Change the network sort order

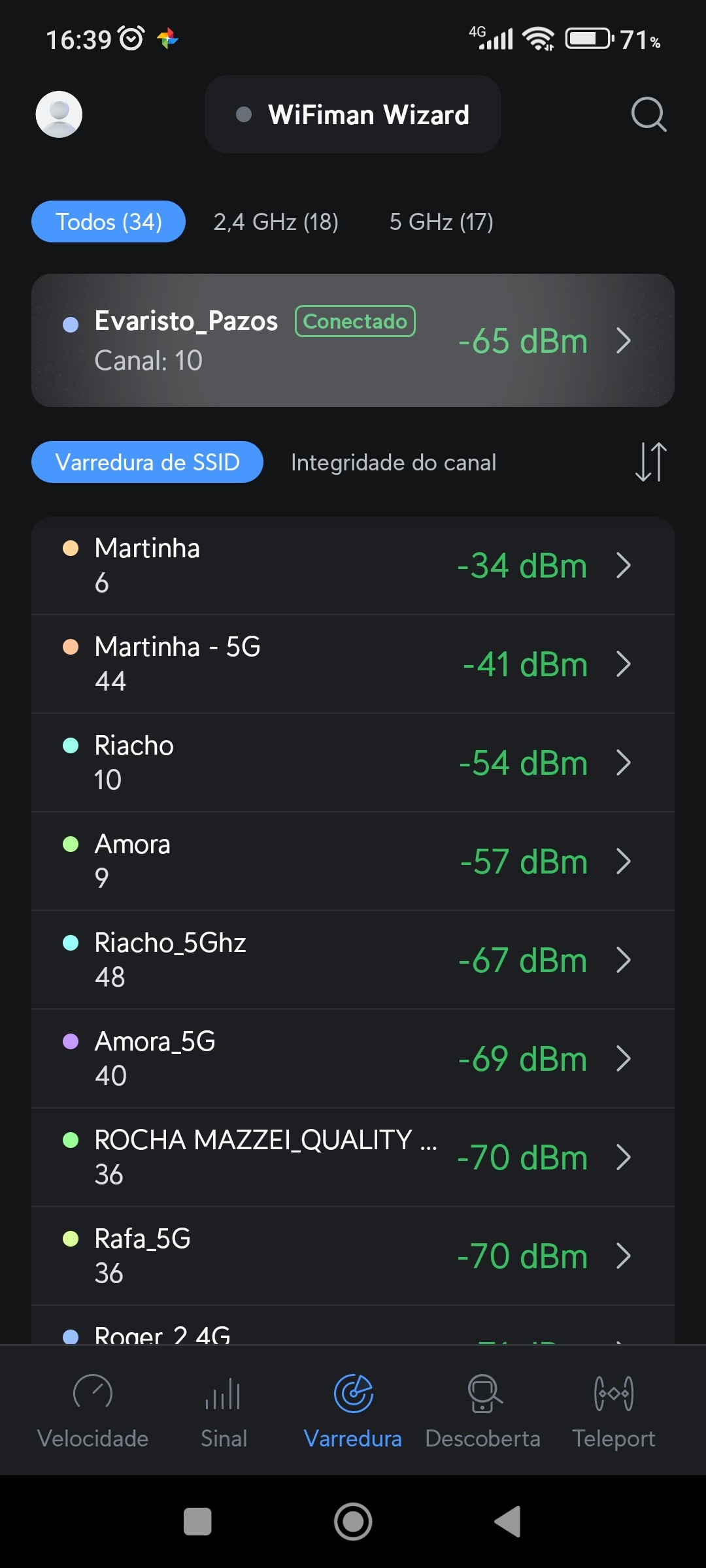tap(650, 463)
